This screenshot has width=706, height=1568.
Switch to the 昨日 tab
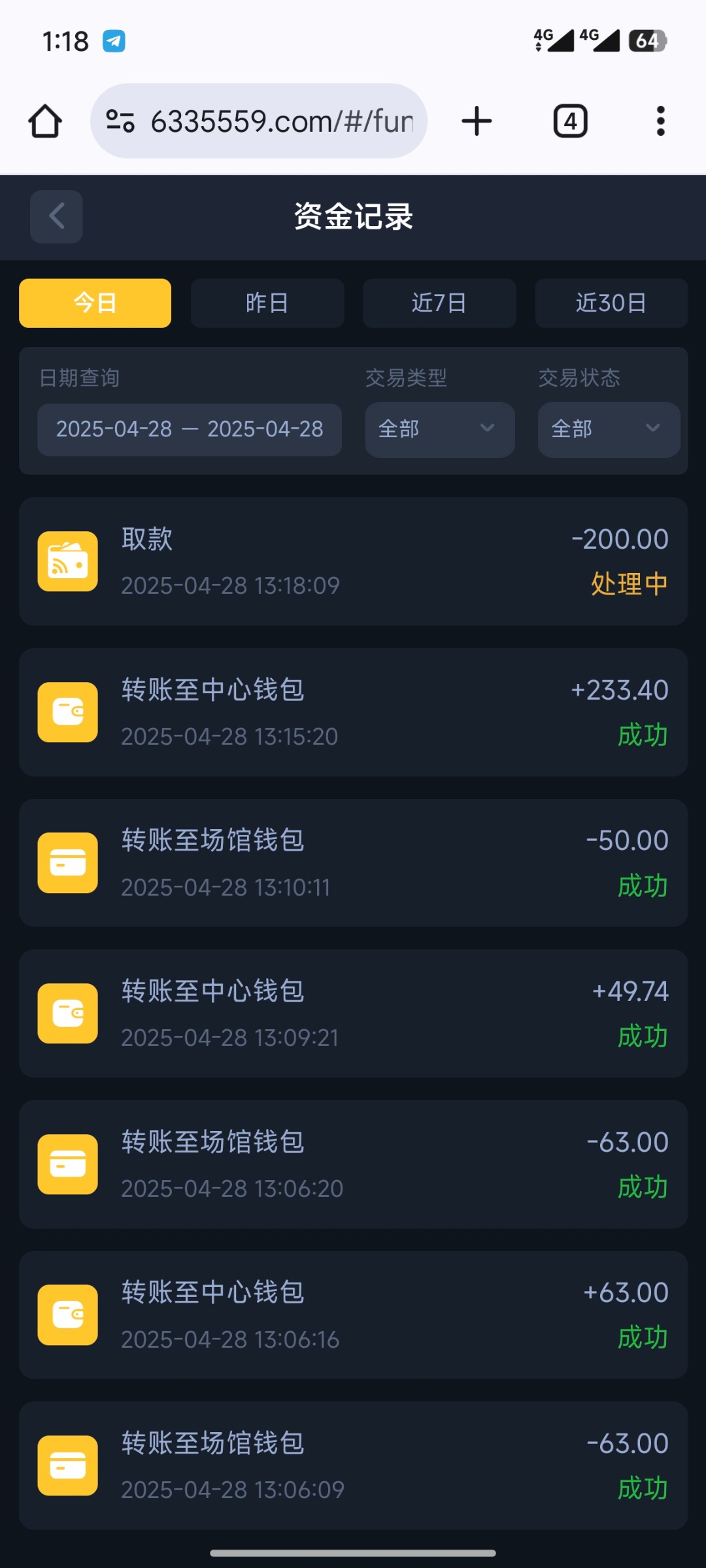[x=267, y=303]
